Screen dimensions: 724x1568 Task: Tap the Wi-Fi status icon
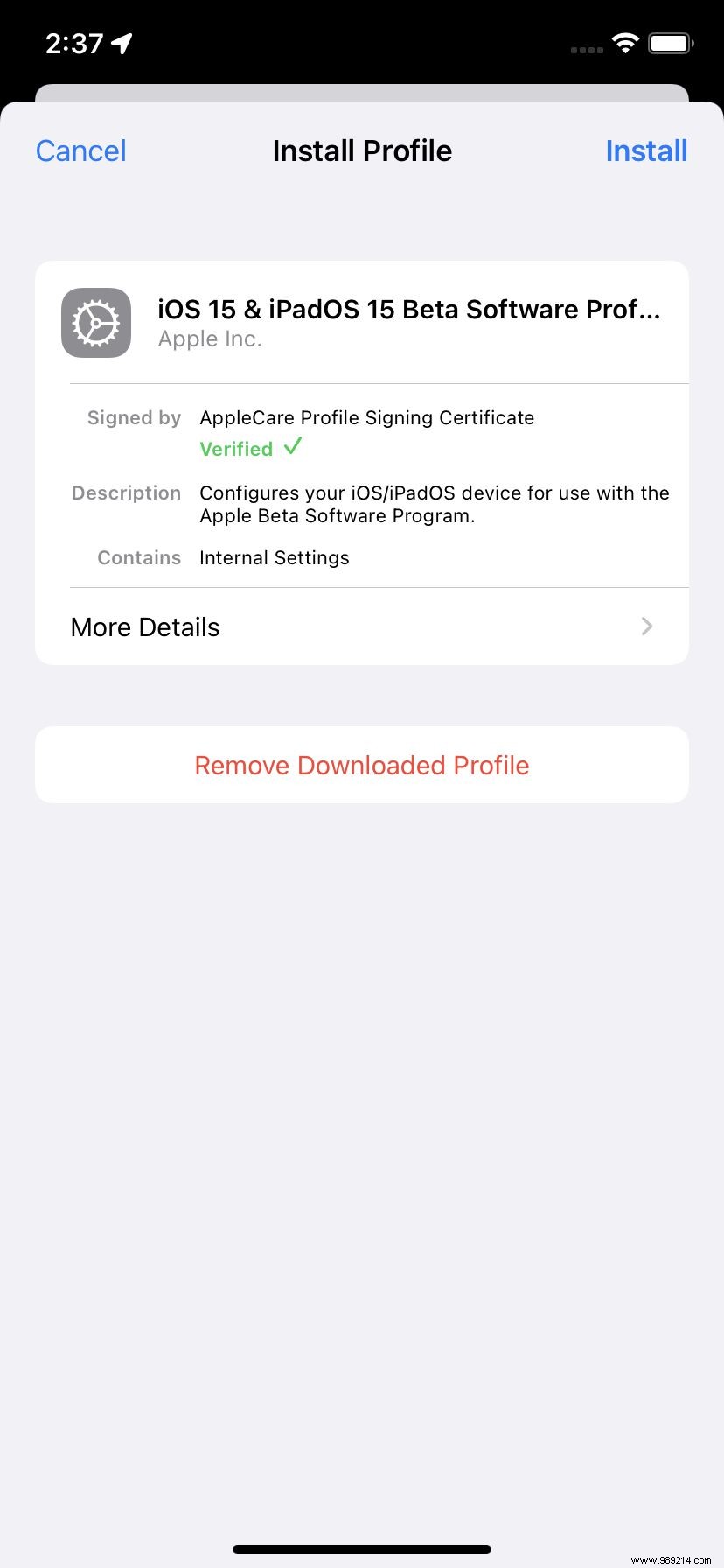(x=624, y=42)
